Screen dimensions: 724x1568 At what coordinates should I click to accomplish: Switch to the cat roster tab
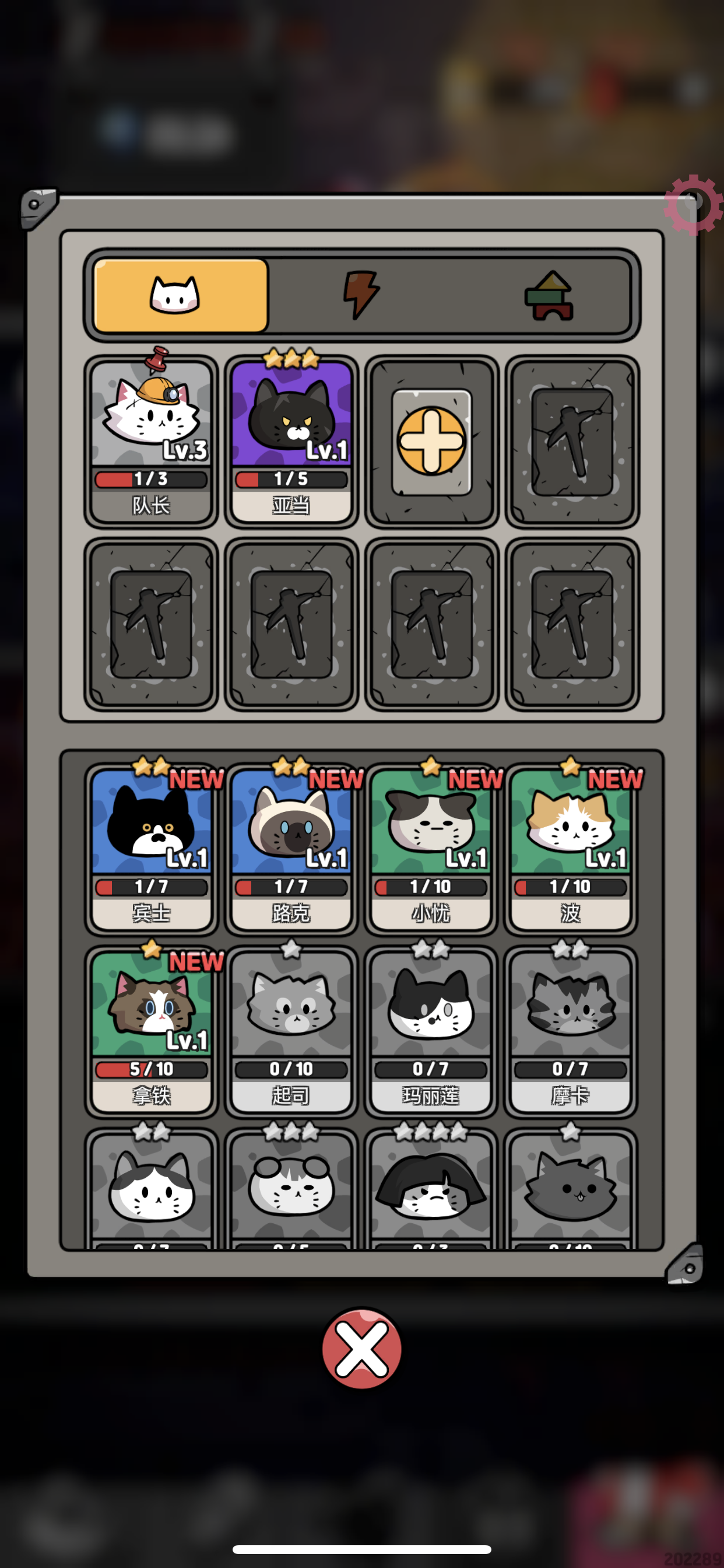tap(180, 295)
